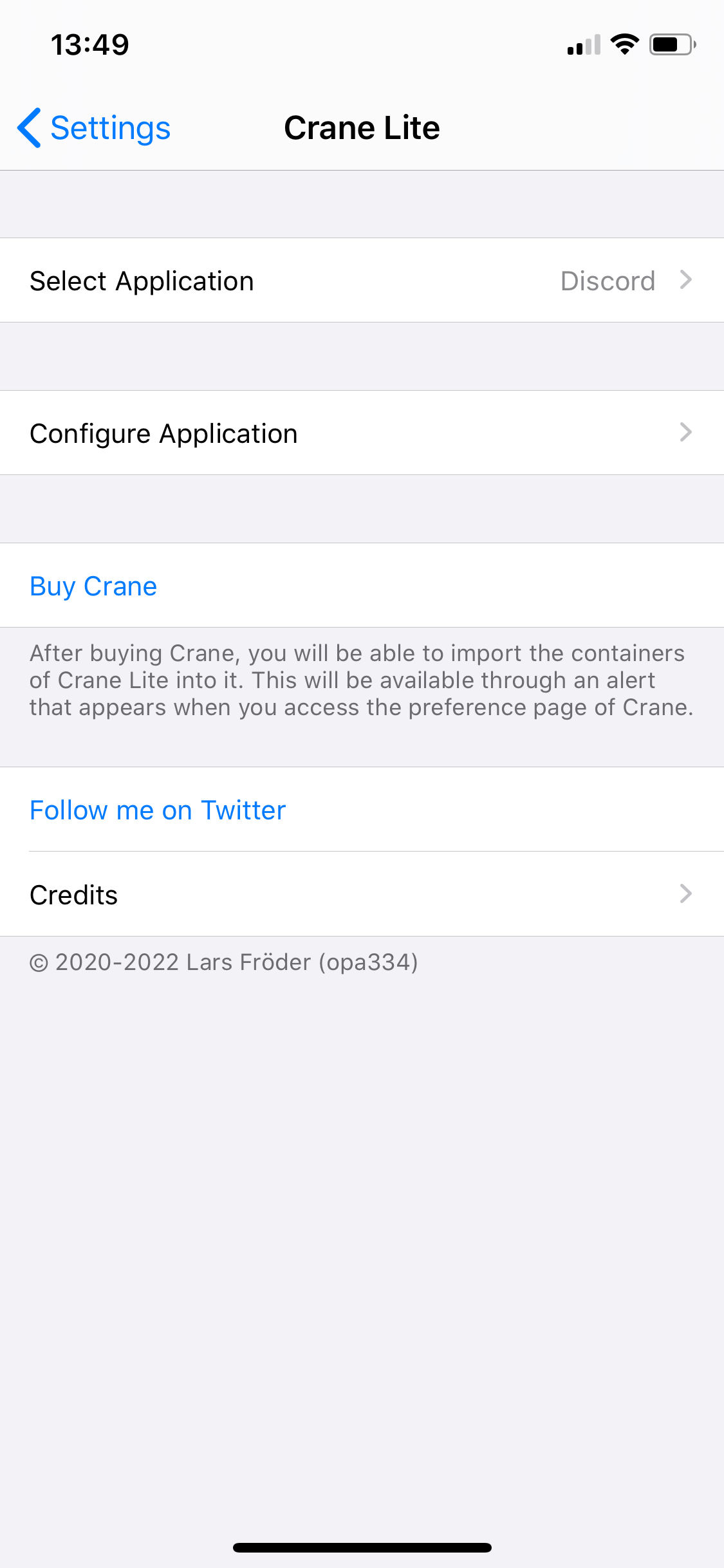Tap the chevron on Configure Application row

[x=686, y=433]
